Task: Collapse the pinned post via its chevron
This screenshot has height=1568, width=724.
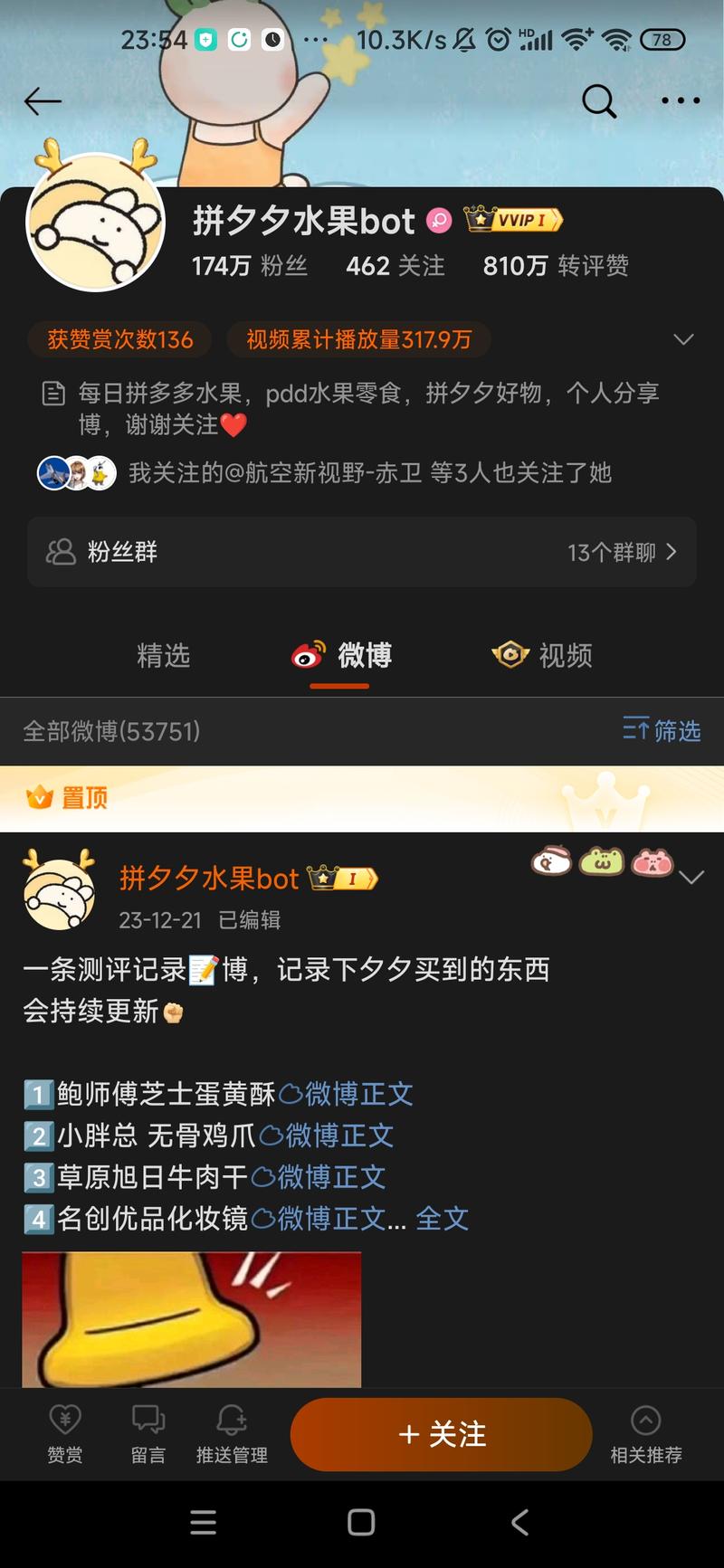Action: (x=691, y=876)
